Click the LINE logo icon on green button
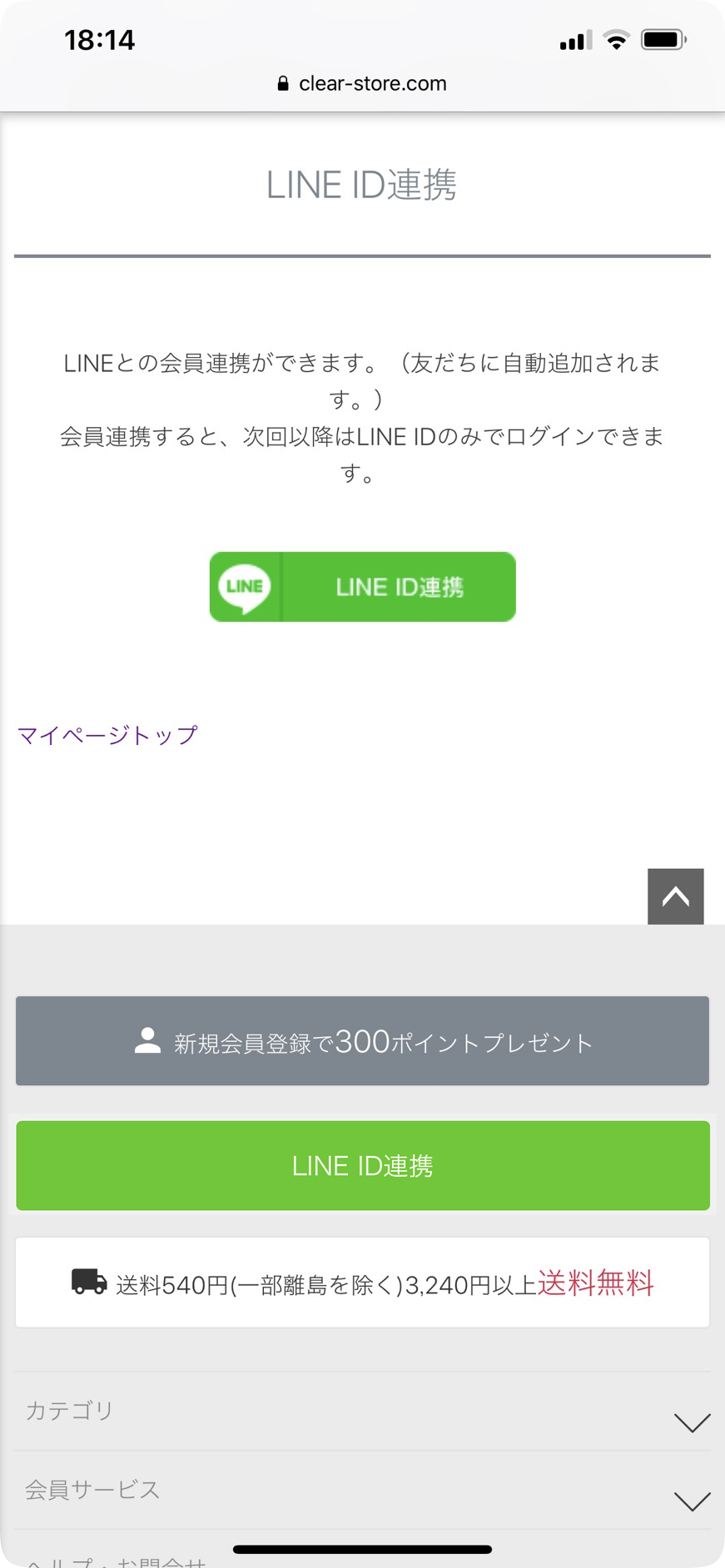Image resolution: width=725 pixels, height=1568 pixels. [x=244, y=587]
